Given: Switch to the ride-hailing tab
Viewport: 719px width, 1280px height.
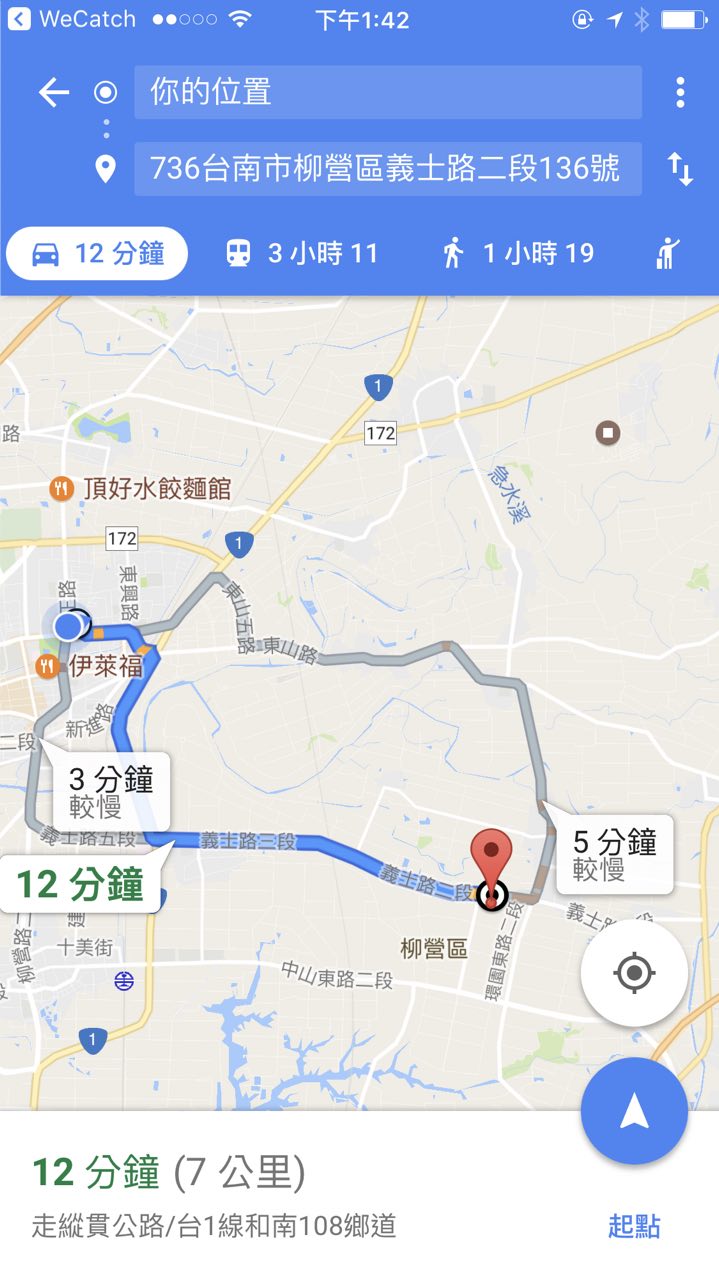Looking at the screenshot, I should (667, 254).
